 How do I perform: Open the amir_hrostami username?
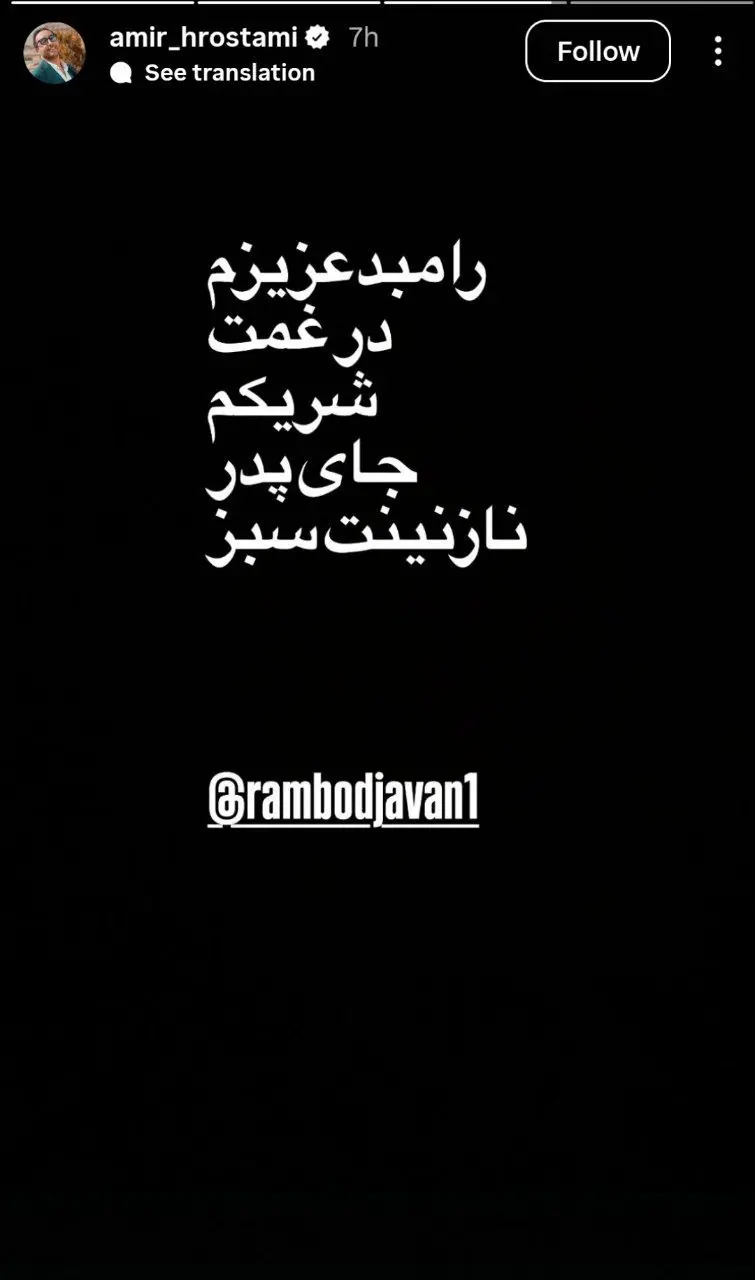click(203, 38)
